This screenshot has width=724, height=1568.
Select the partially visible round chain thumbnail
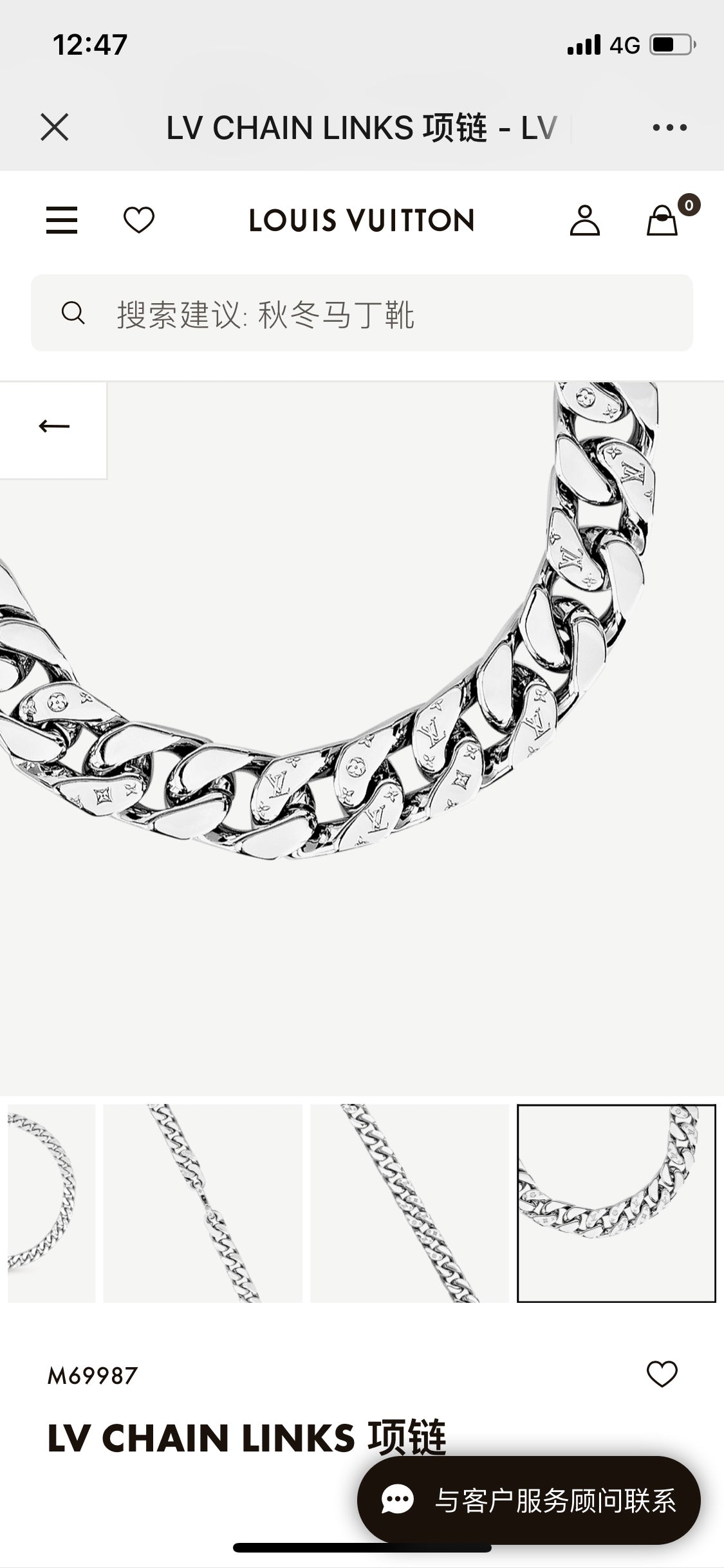click(x=50, y=1203)
